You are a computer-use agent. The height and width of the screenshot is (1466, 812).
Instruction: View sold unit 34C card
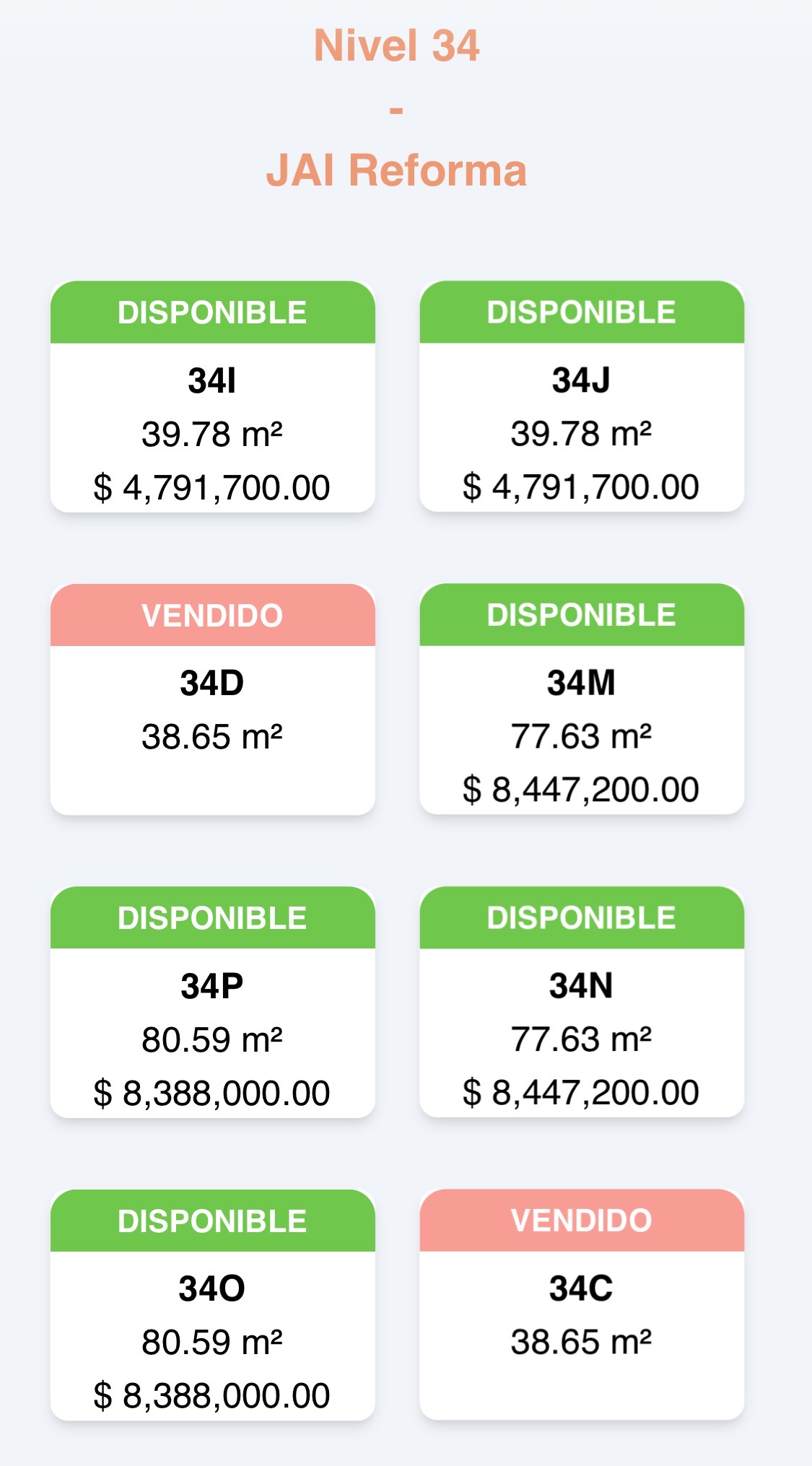582,1304
